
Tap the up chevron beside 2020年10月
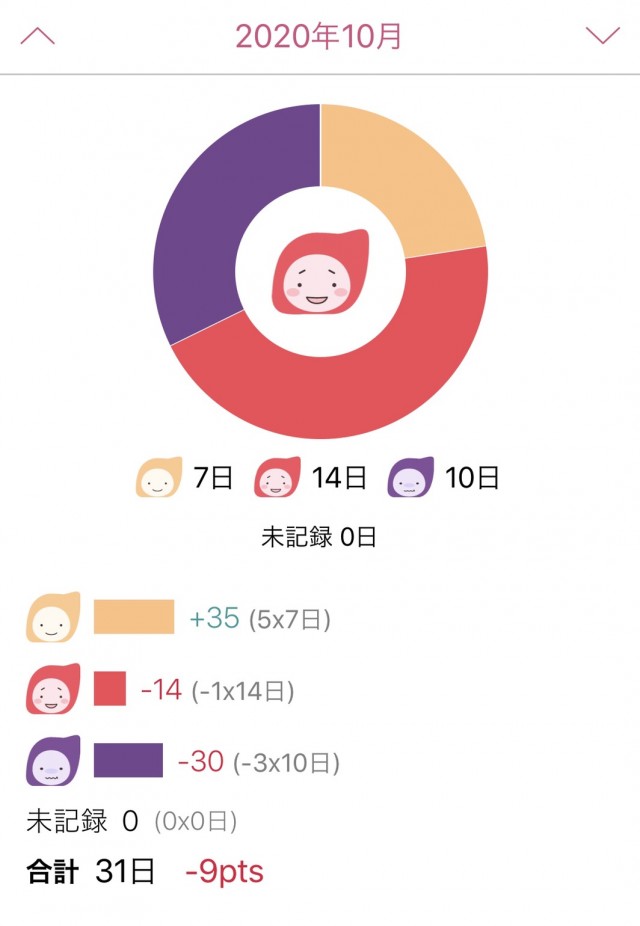38,37
